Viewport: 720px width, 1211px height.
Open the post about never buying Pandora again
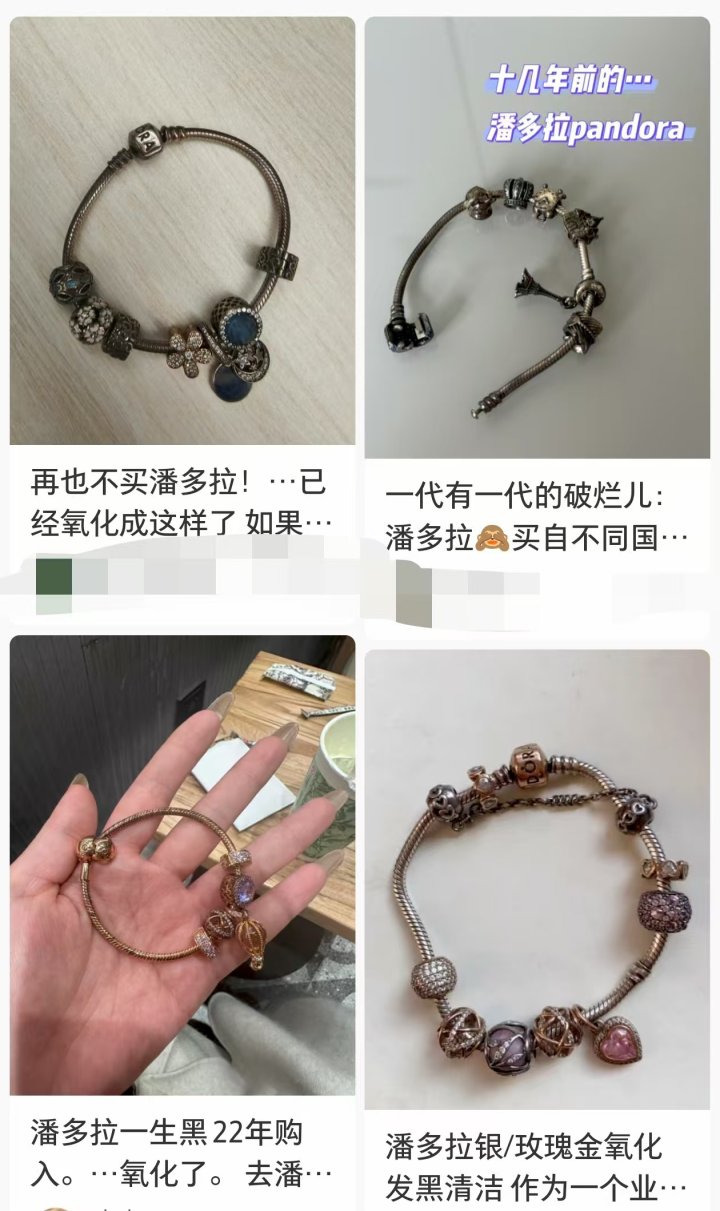coord(182,230)
